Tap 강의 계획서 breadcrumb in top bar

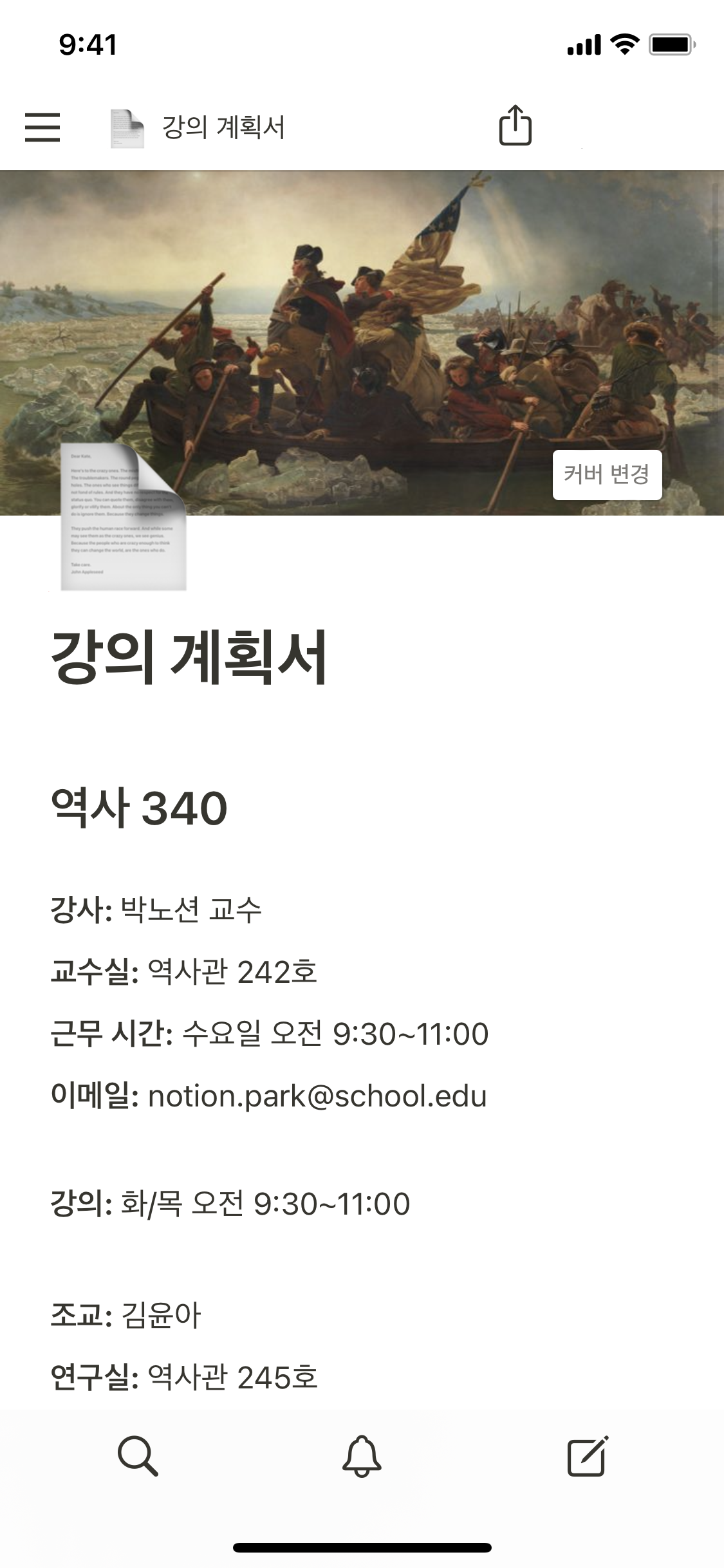[x=223, y=127]
